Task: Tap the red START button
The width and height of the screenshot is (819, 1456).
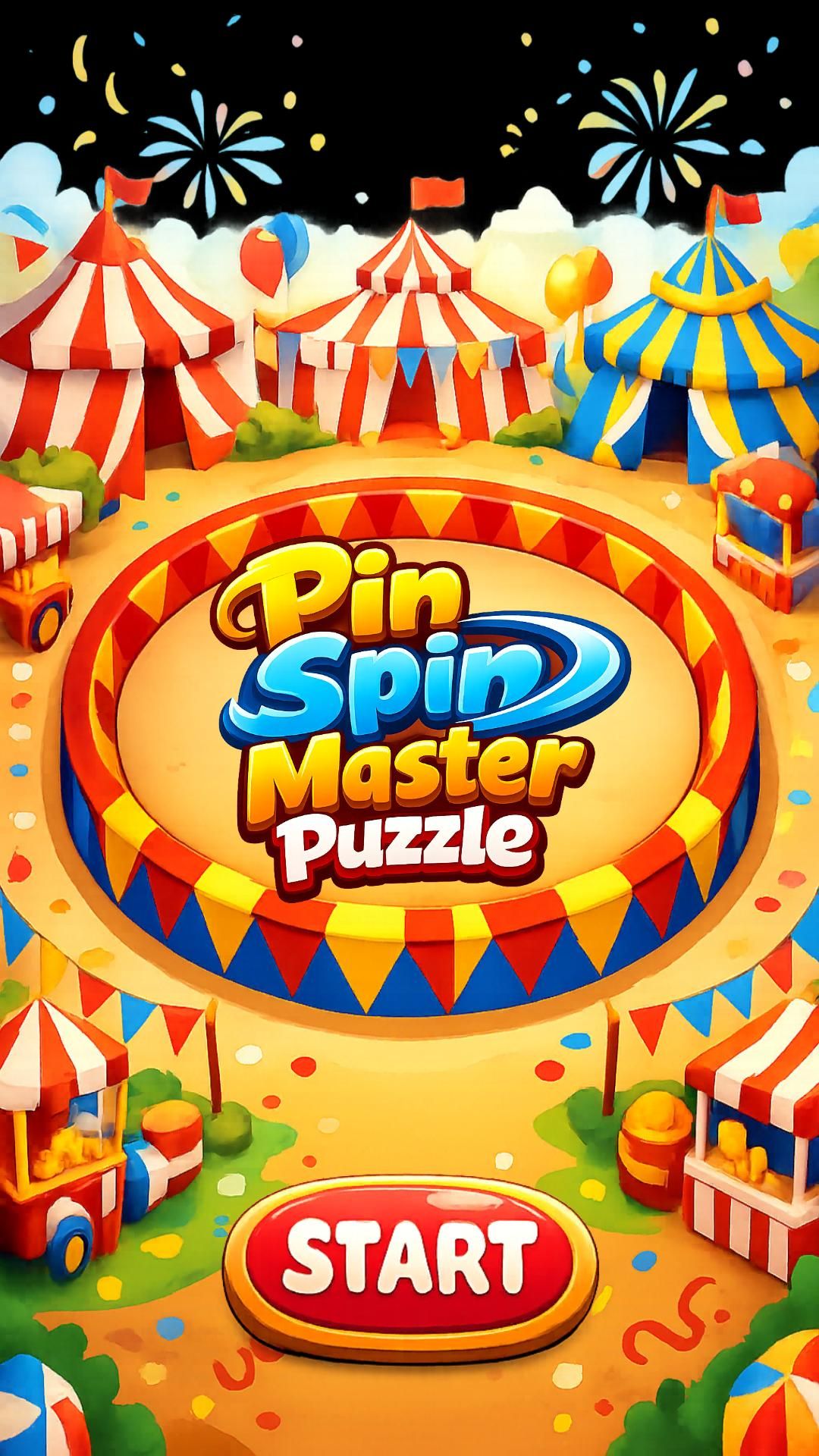Action: pyautogui.click(x=409, y=1249)
